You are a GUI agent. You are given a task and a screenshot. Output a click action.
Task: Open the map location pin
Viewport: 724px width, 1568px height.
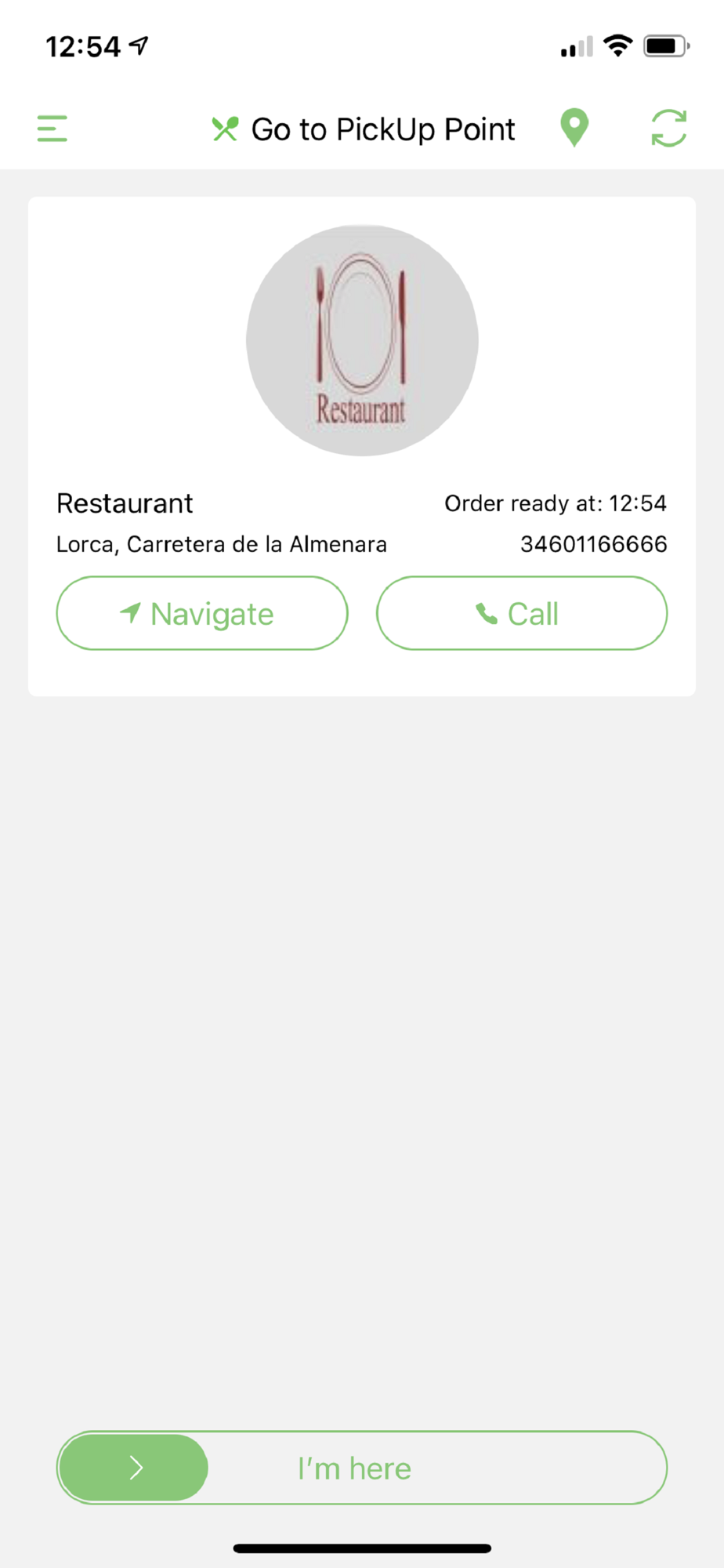(x=574, y=128)
